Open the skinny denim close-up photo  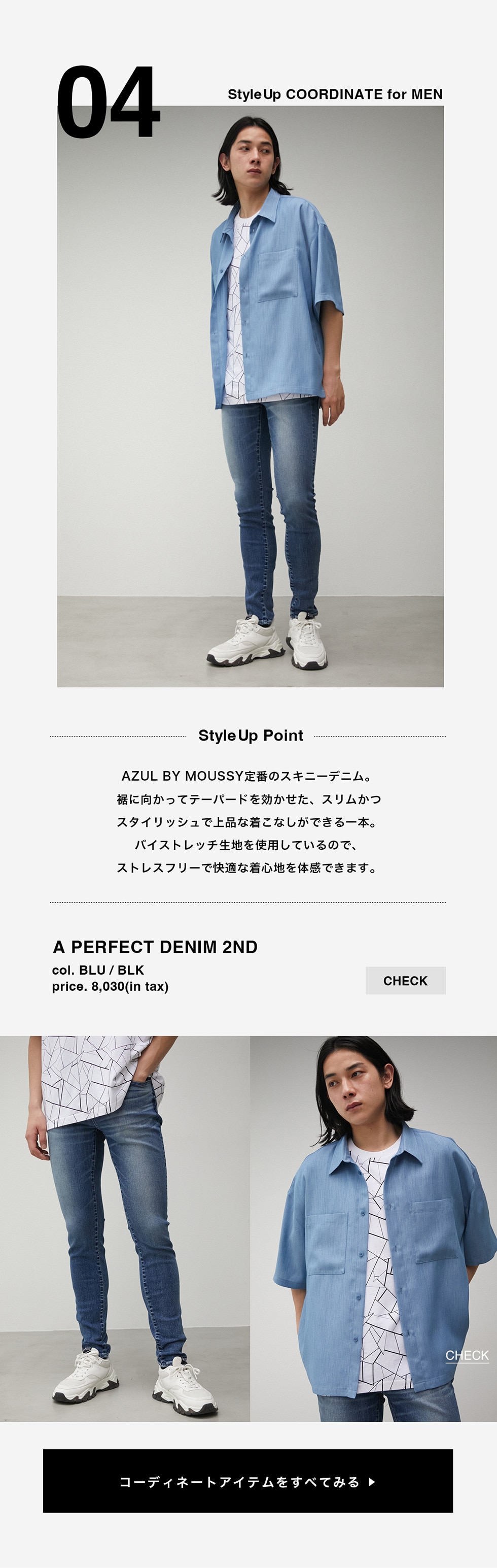tap(125, 1228)
